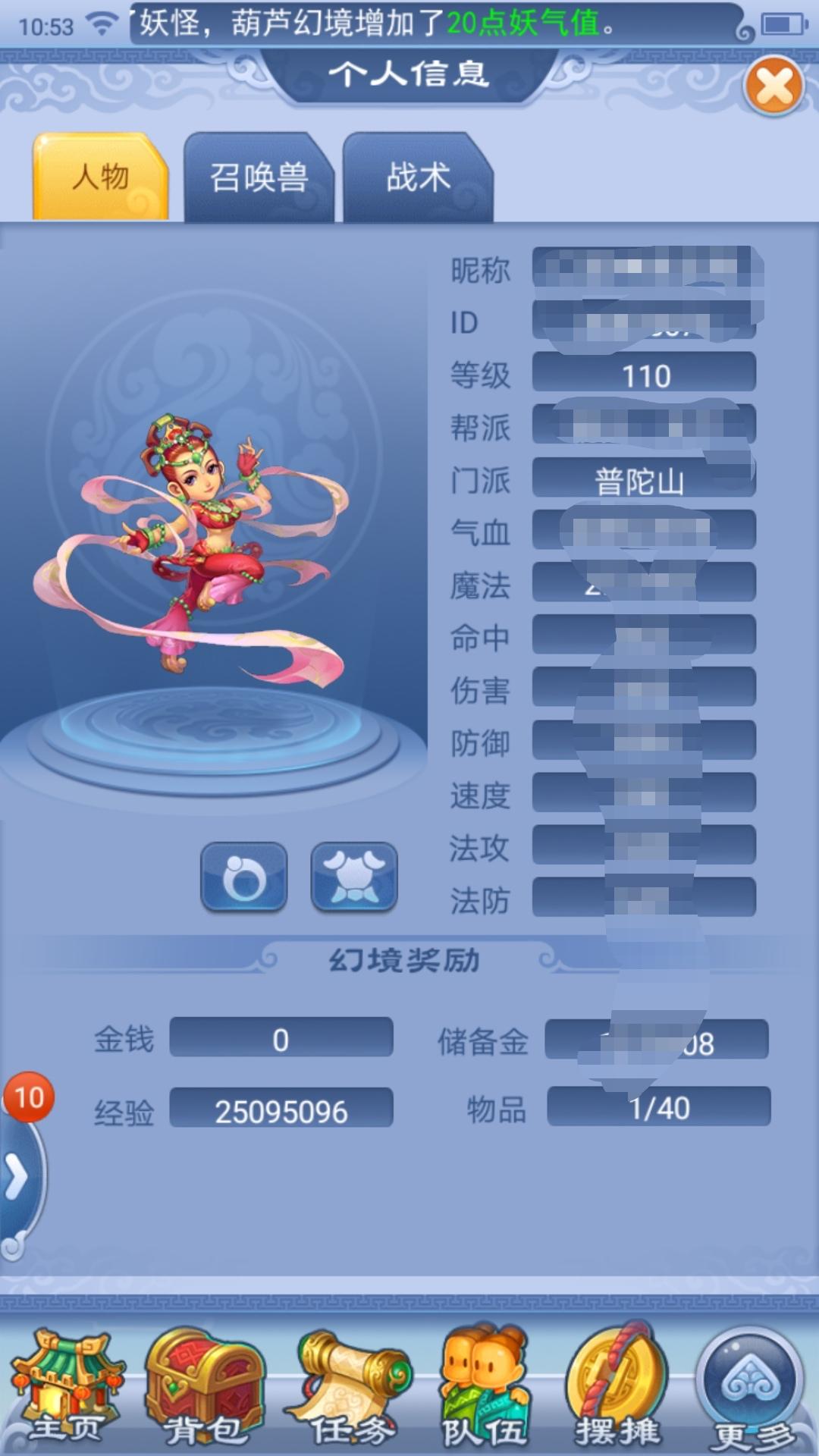Image resolution: width=819 pixels, height=1456 pixels.
Task: Tap the armor outfit icon button
Action: (354, 877)
